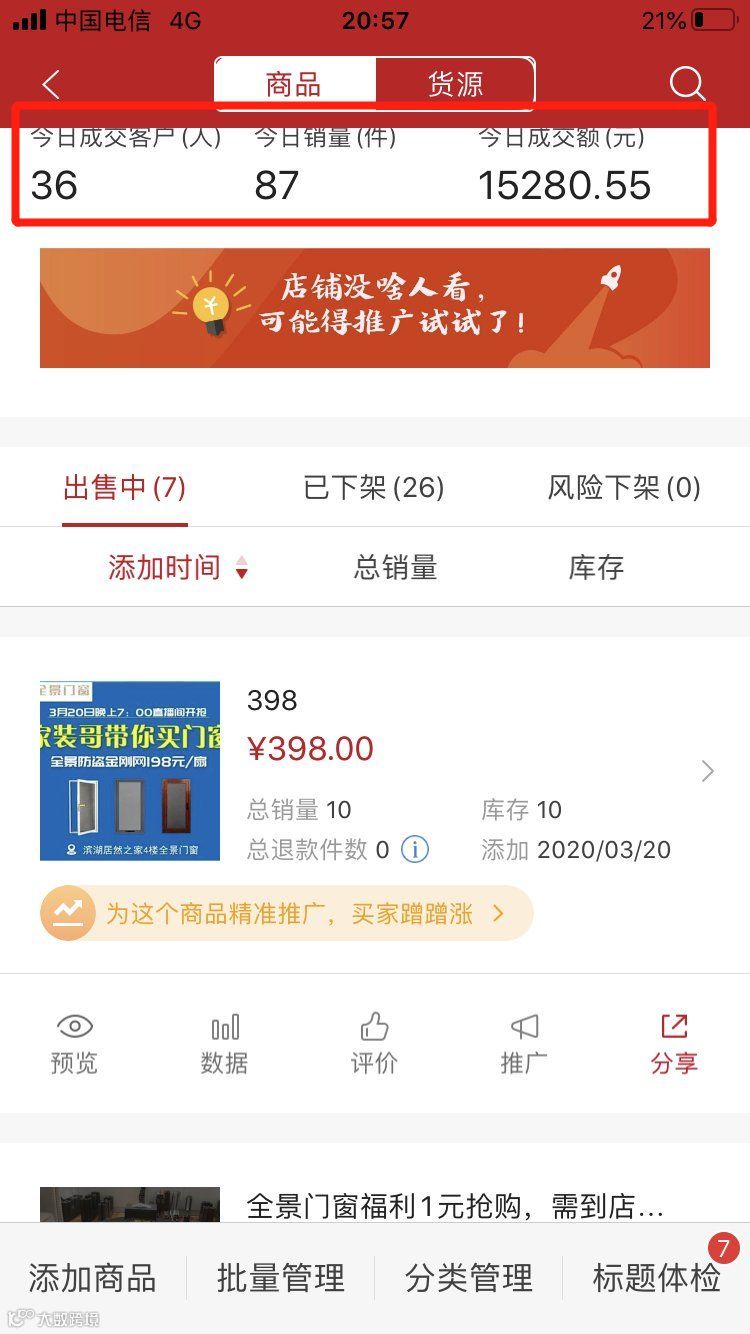Viewport: 750px width, 1334px height.
Task: Sort products by 总销量
Action: click(396, 568)
